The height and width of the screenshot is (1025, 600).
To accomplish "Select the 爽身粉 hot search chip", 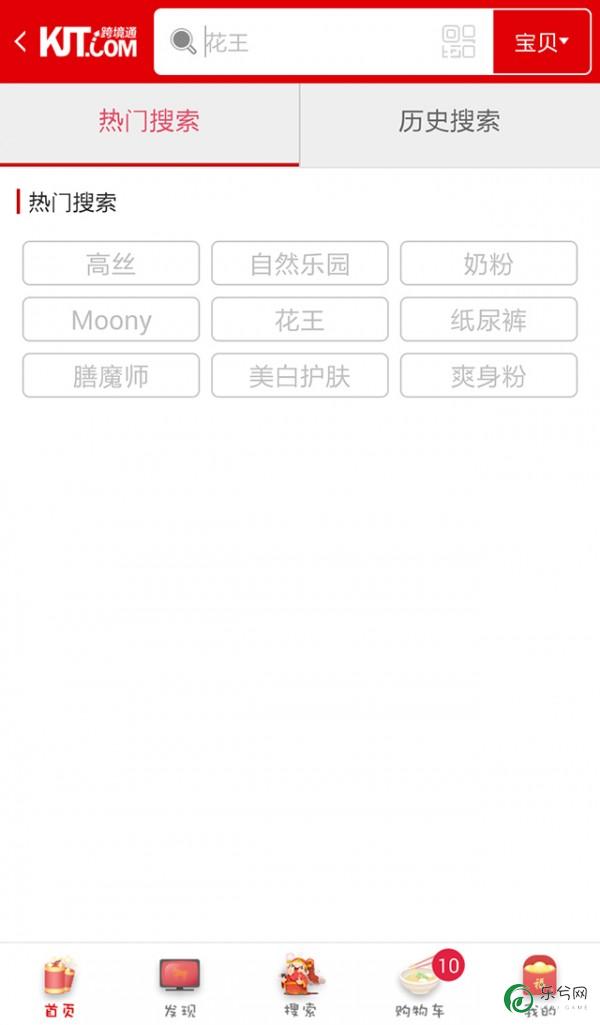I will tap(489, 376).
